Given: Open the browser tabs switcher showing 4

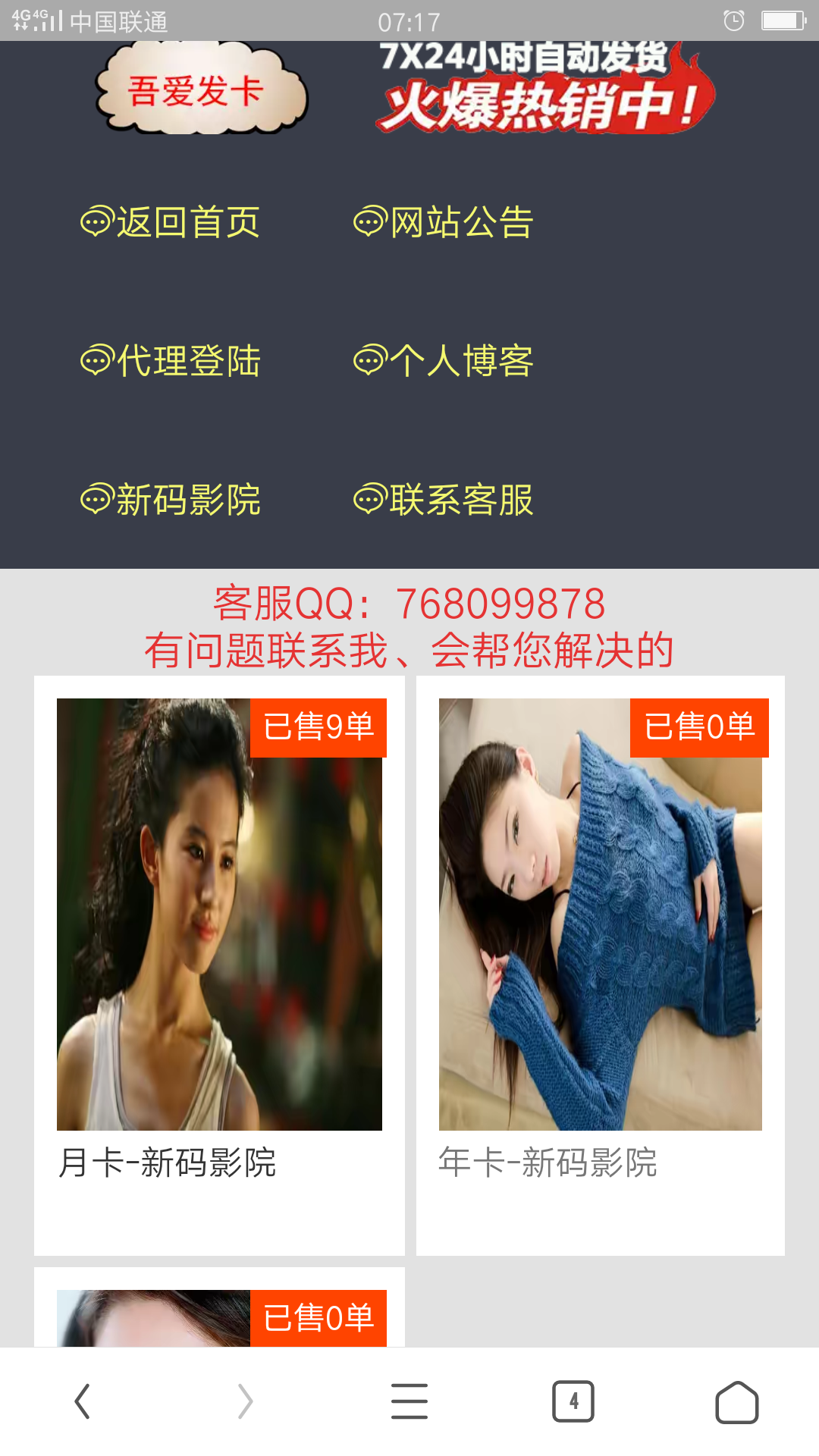Looking at the screenshot, I should (573, 1401).
